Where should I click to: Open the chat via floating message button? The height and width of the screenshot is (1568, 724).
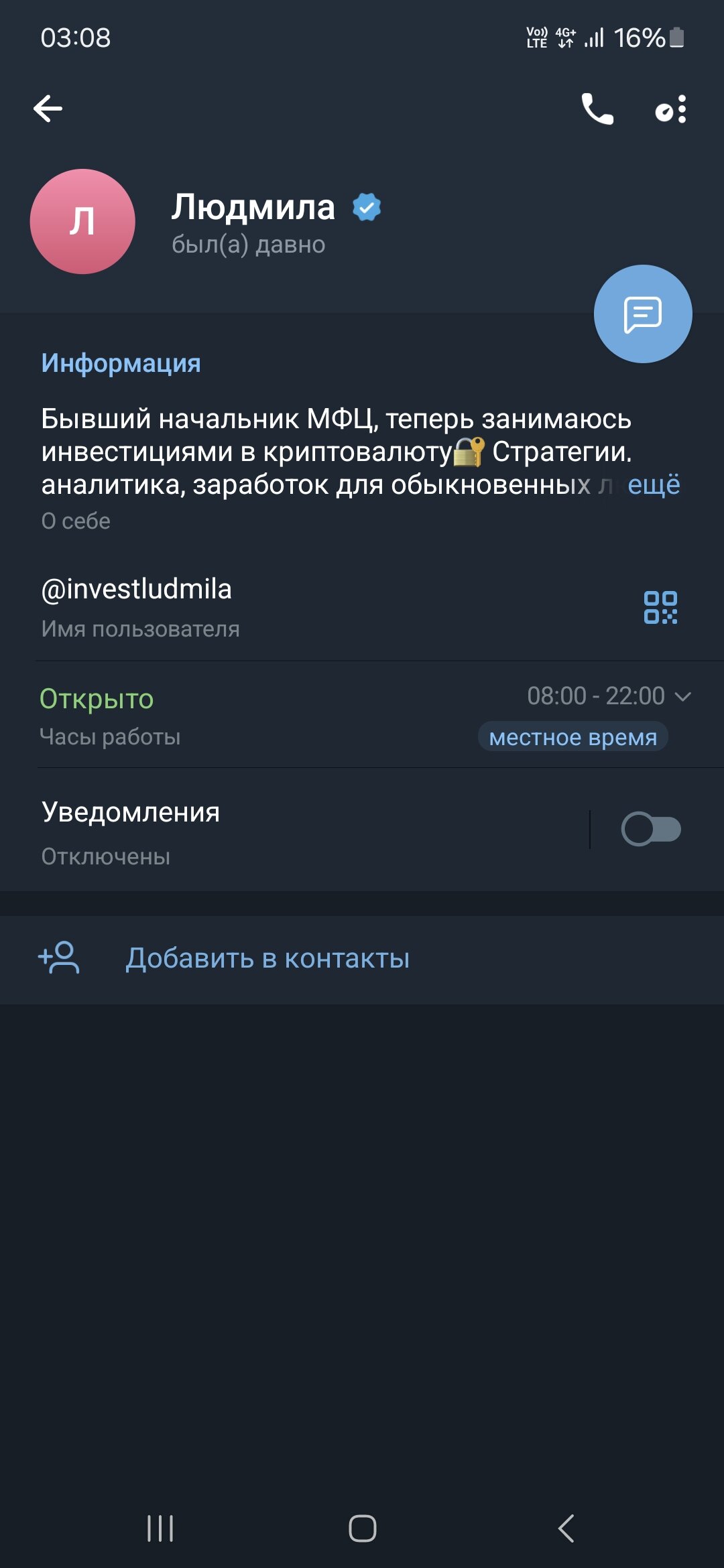point(643,314)
